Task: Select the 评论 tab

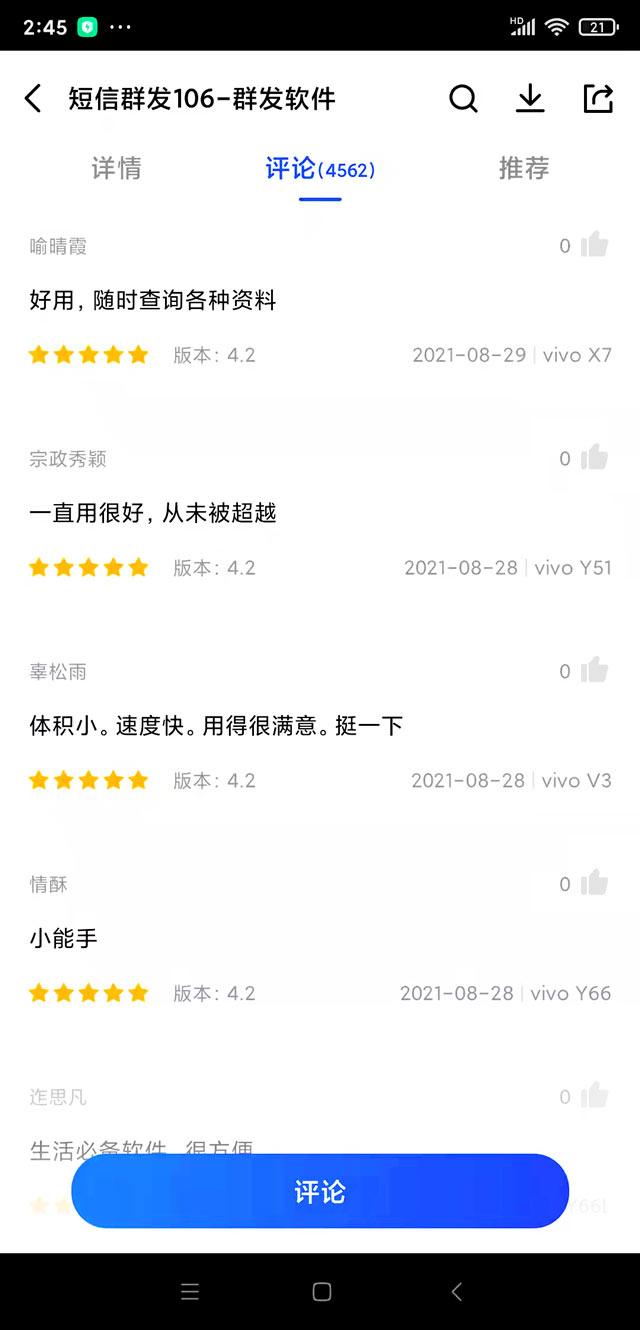Action: 320,168
